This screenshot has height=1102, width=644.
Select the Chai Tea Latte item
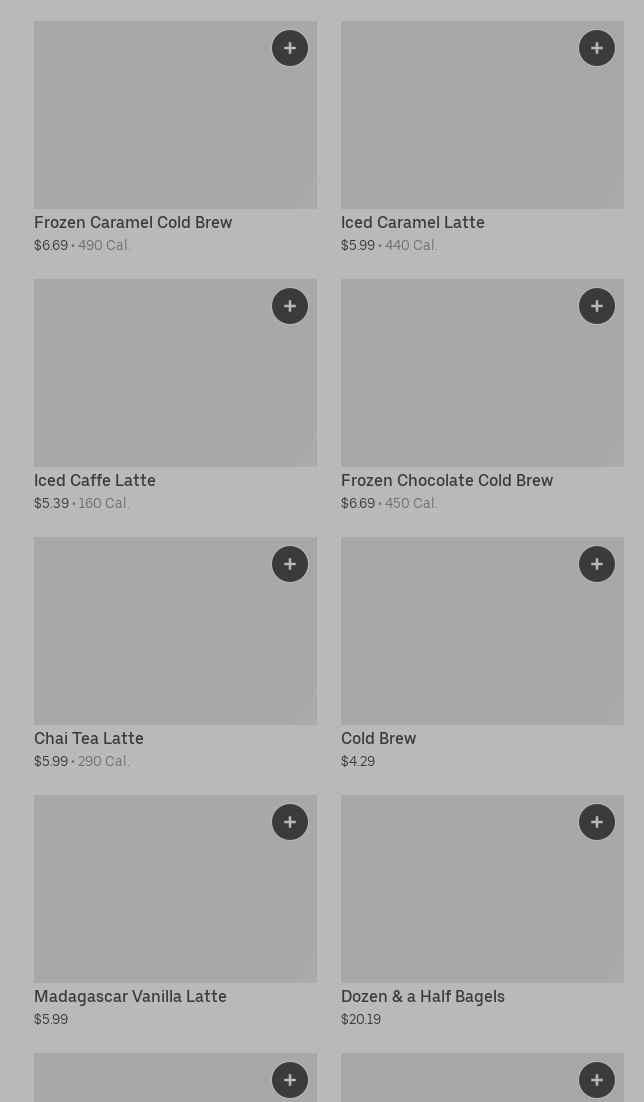pos(150,645)
